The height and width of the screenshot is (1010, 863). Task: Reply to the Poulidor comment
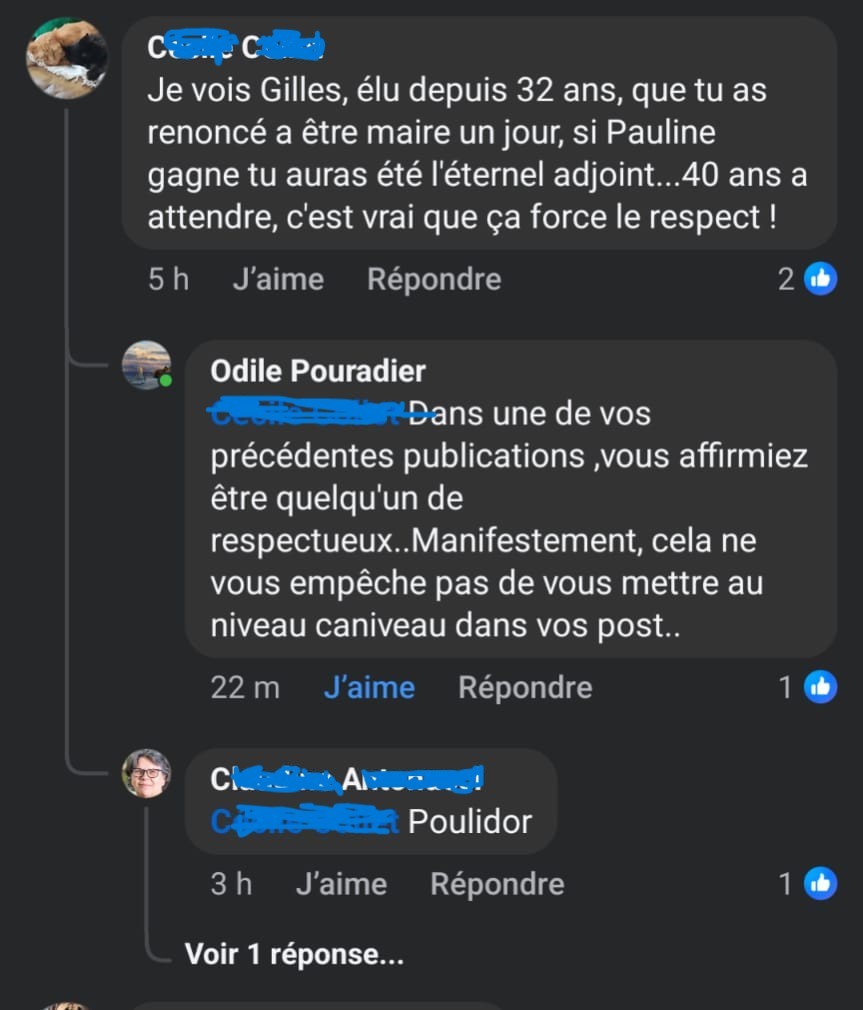pos(497,884)
